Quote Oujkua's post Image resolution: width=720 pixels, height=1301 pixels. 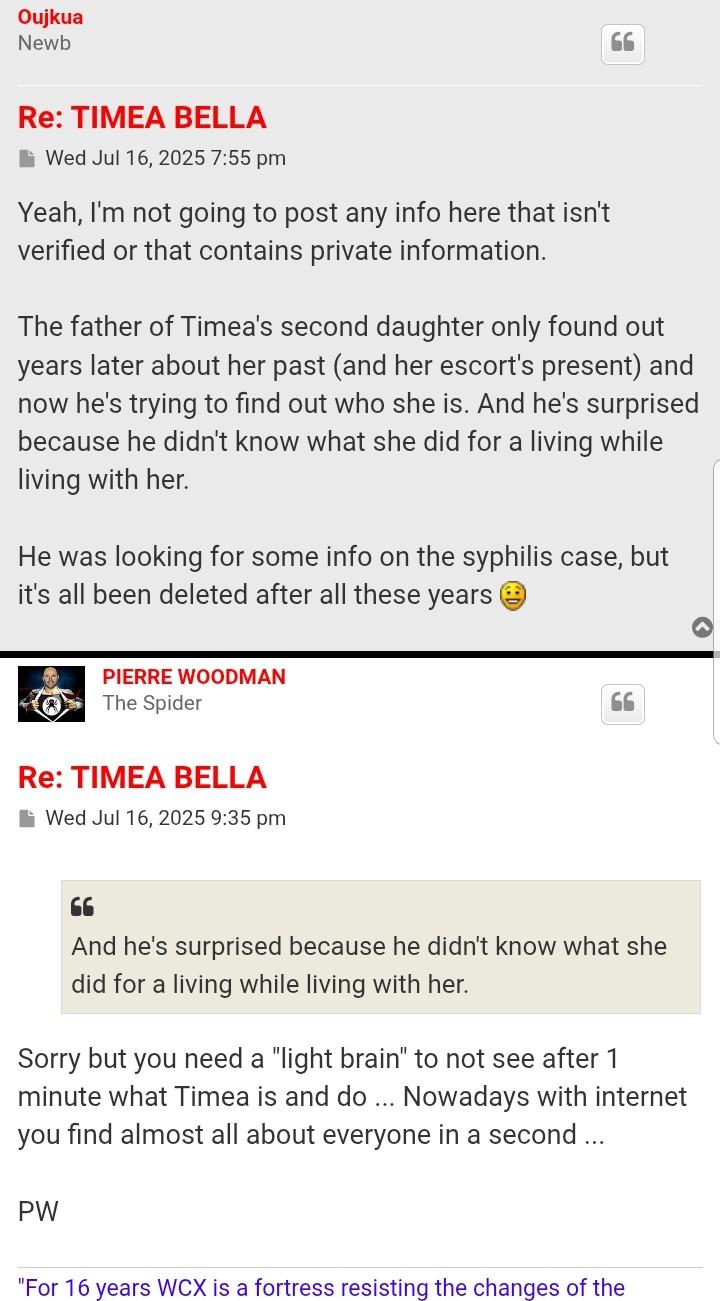point(622,44)
